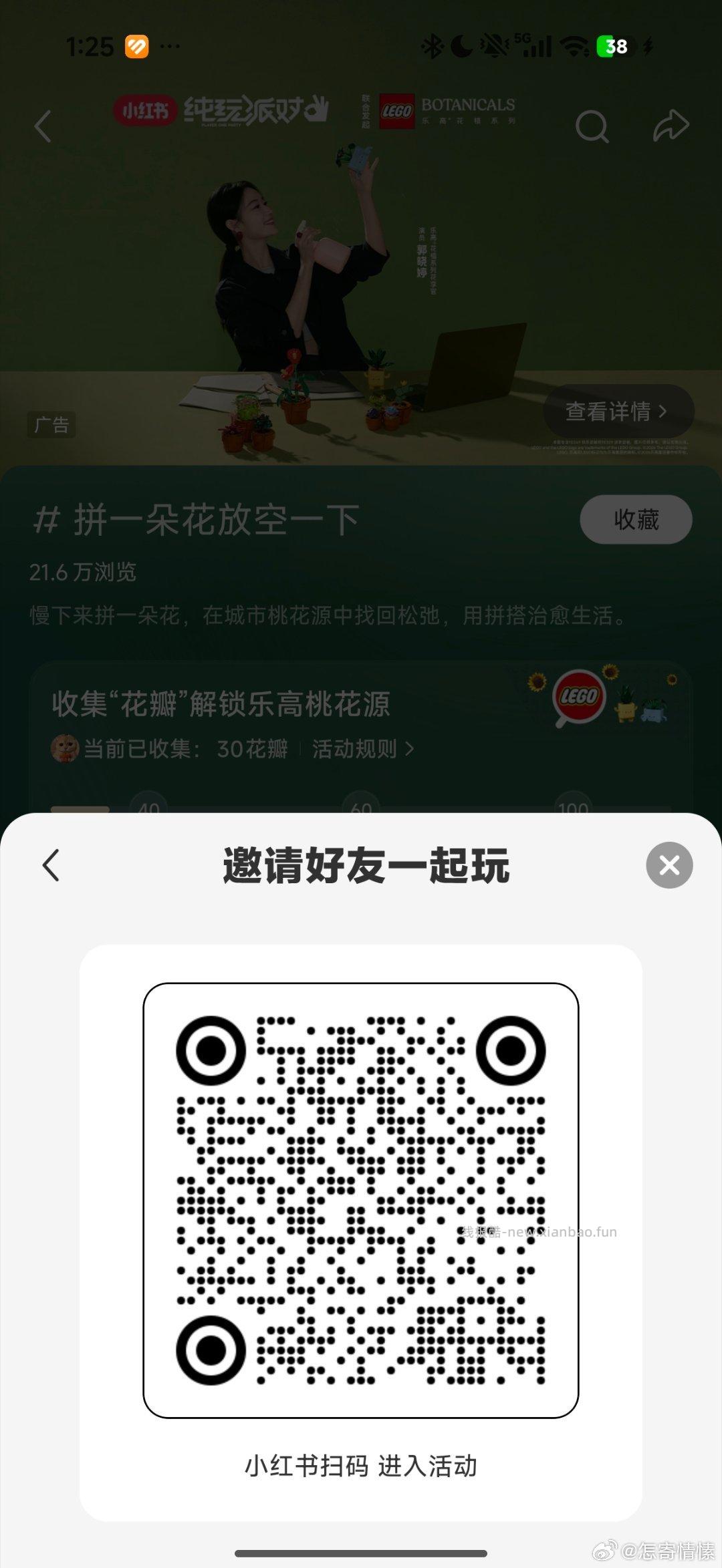Tap the share icon in top right corner
The height and width of the screenshot is (1568, 722).
(671, 125)
